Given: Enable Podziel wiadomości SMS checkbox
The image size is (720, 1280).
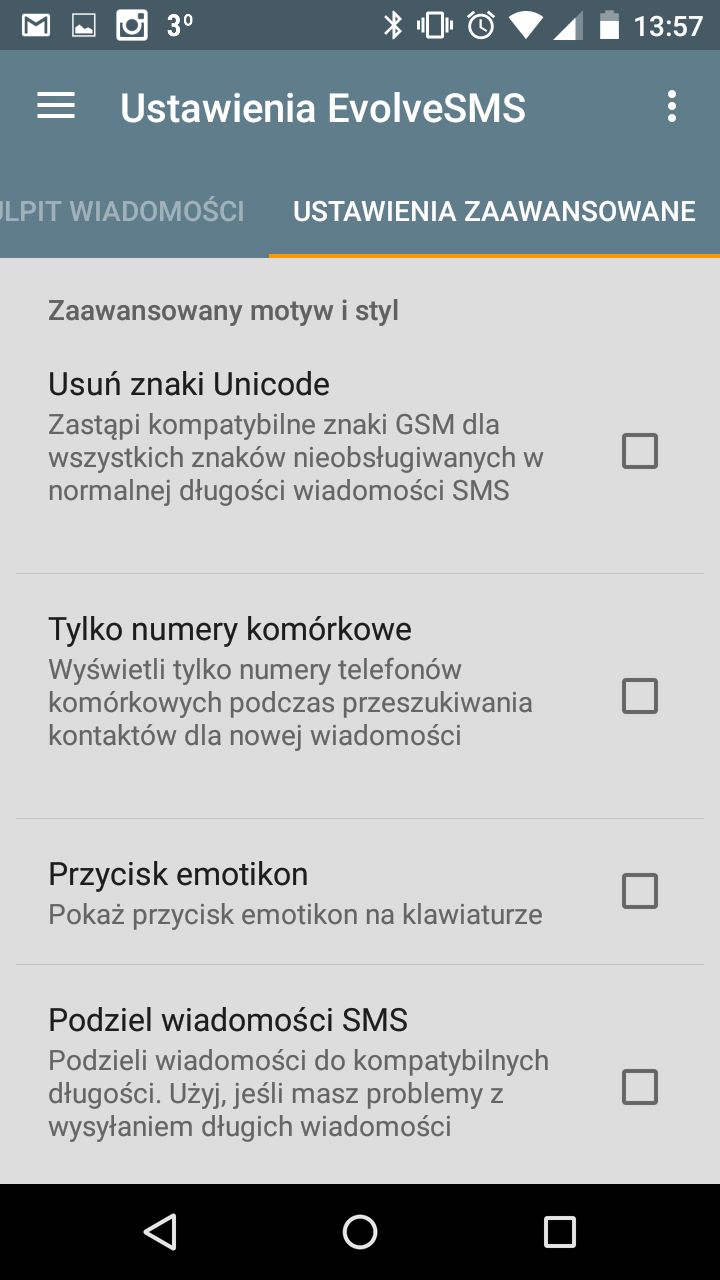Looking at the screenshot, I should point(640,1087).
